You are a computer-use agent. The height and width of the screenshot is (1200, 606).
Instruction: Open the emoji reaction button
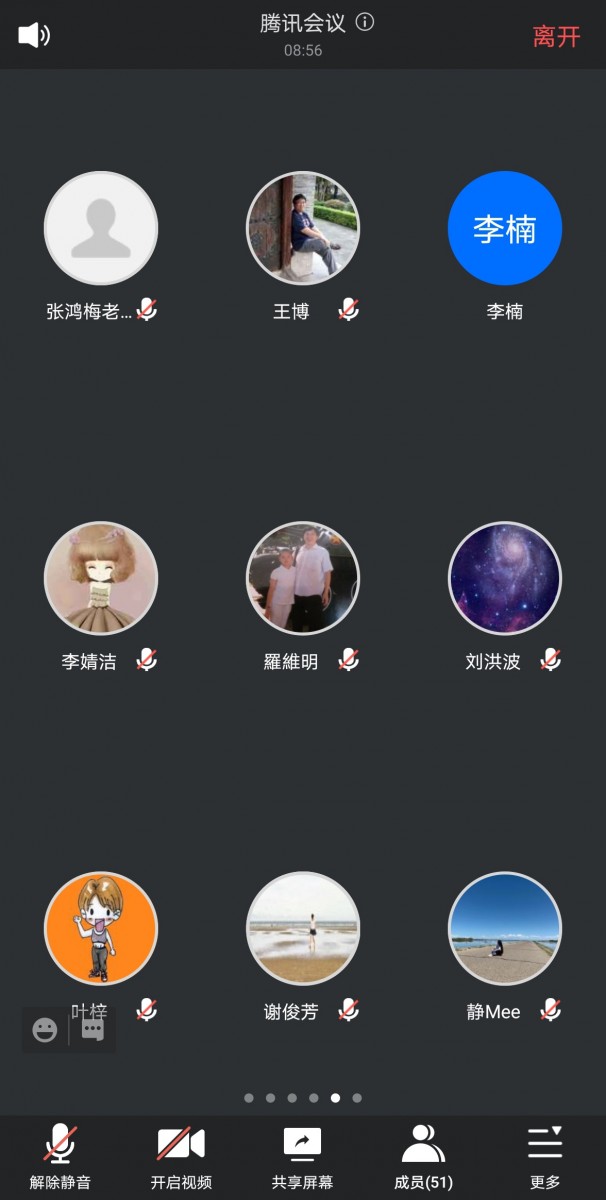pos(45,1030)
